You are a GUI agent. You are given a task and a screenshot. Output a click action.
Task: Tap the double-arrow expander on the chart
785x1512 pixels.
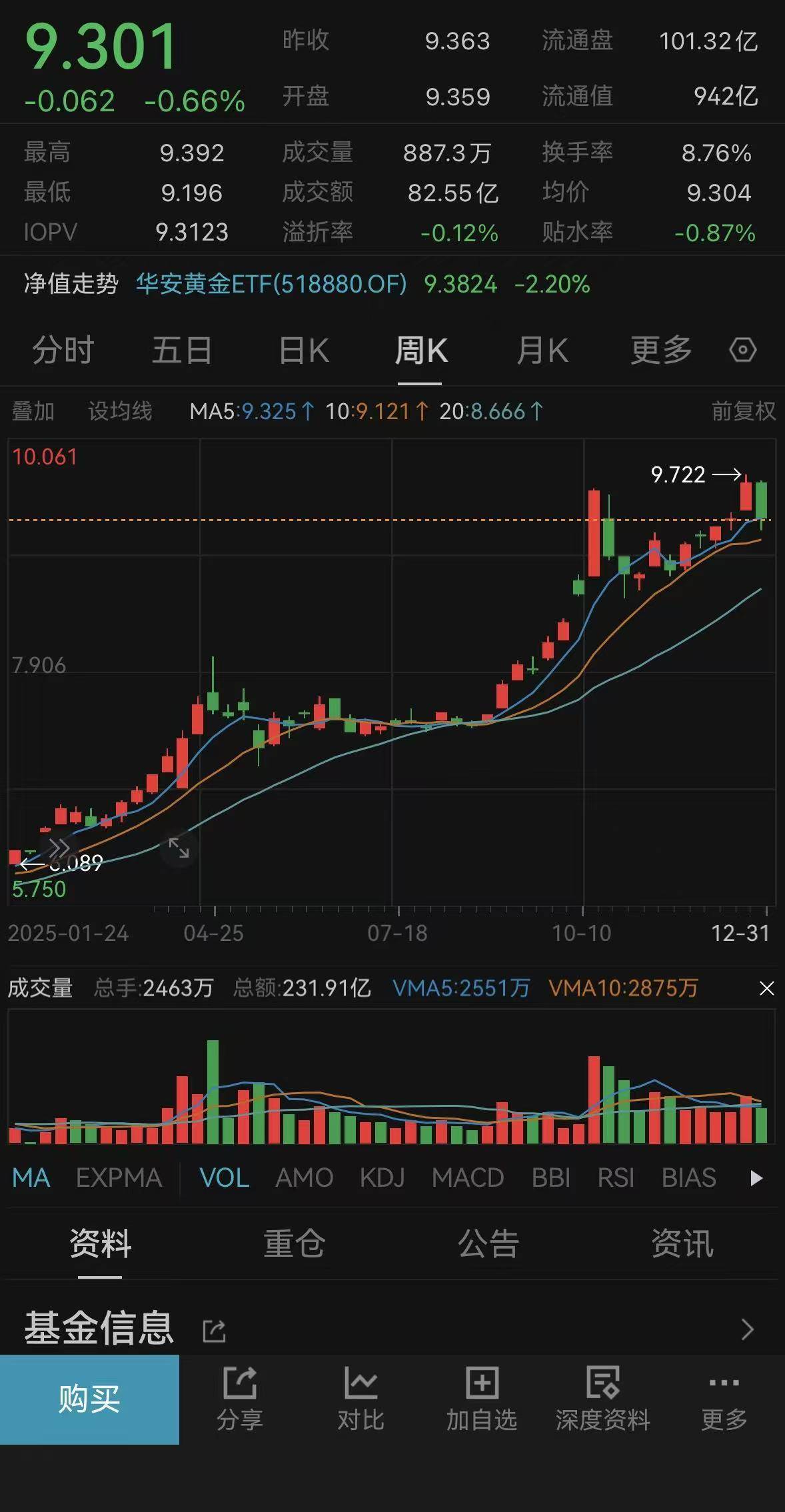[x=59, y=846]
